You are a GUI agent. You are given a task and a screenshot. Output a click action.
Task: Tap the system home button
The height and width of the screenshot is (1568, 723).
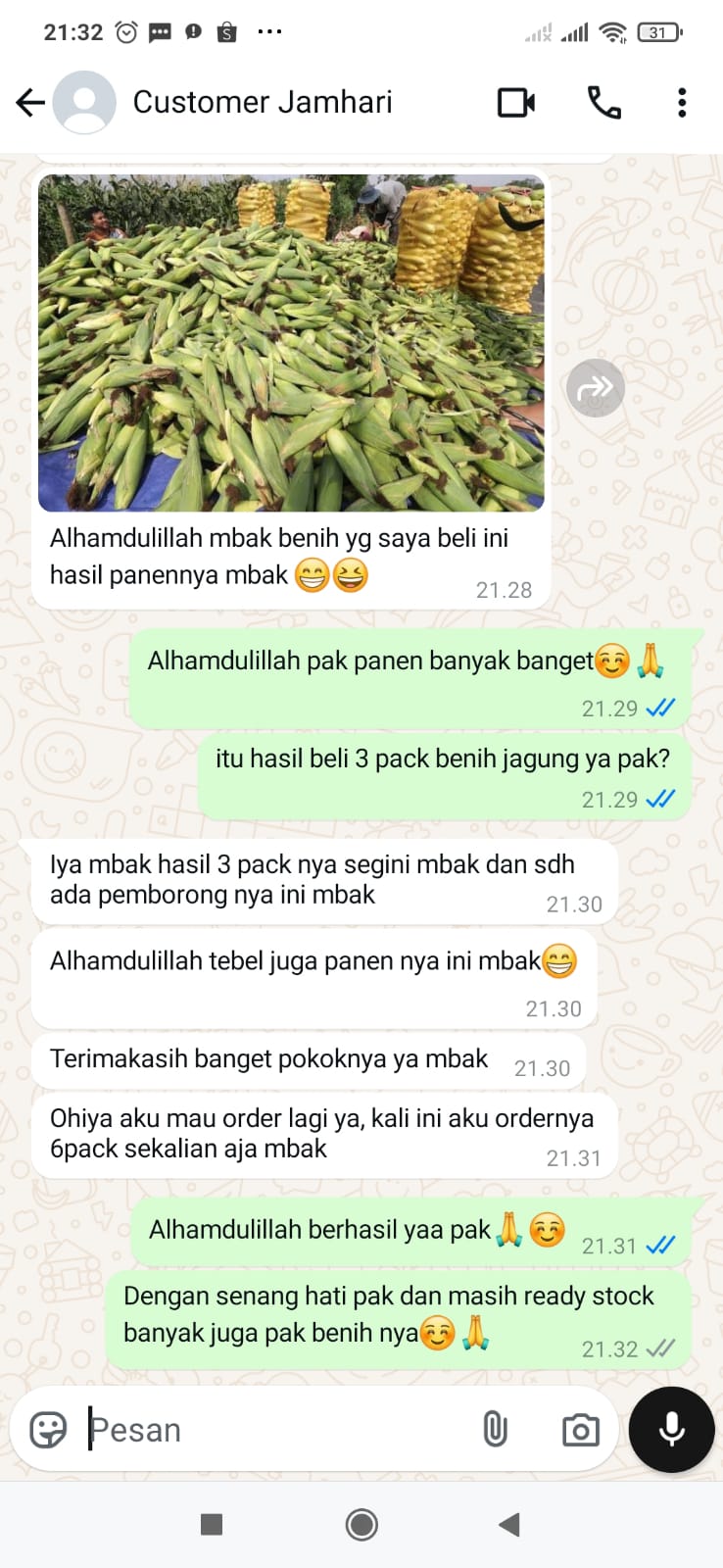click(361, 1524)
